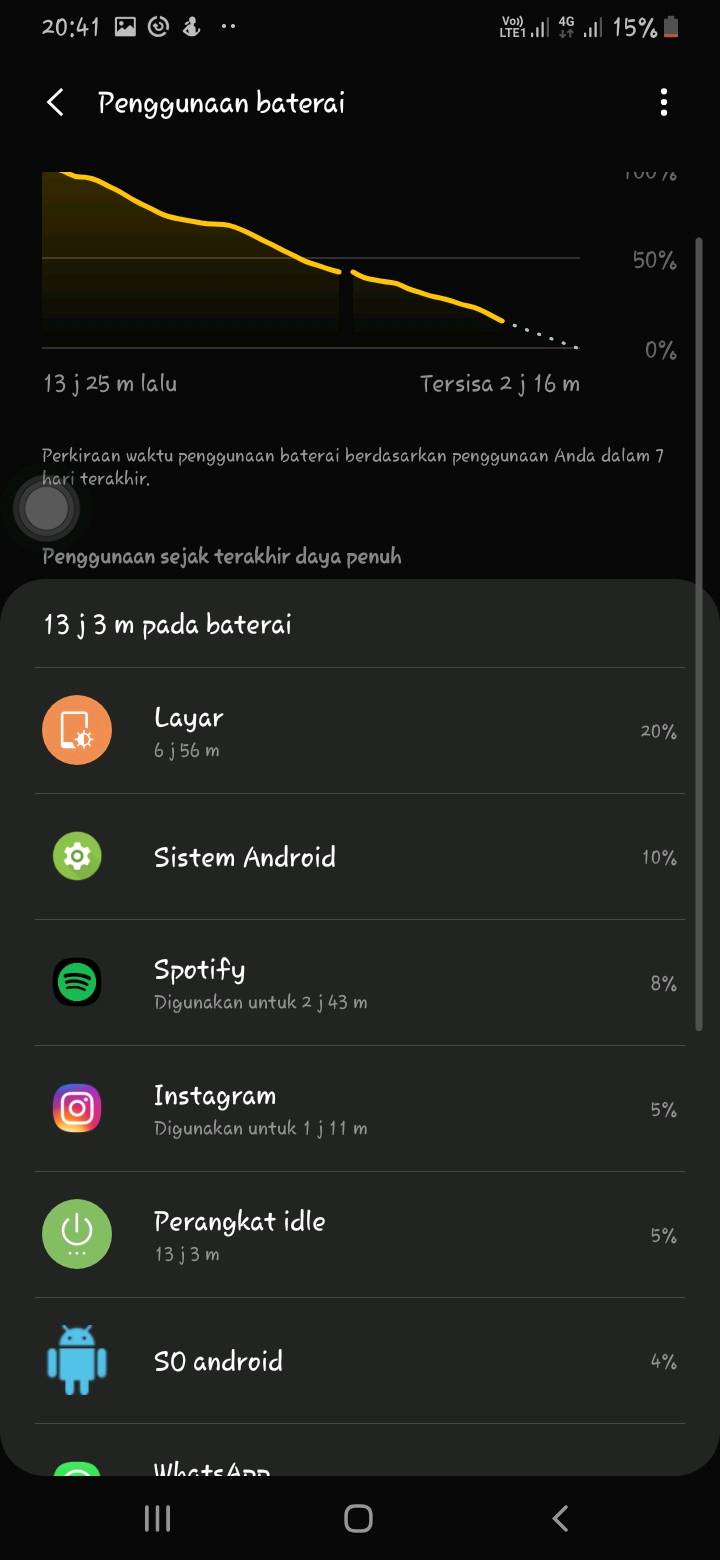Tap the Instagram app icon

[x=77, y=1108]
